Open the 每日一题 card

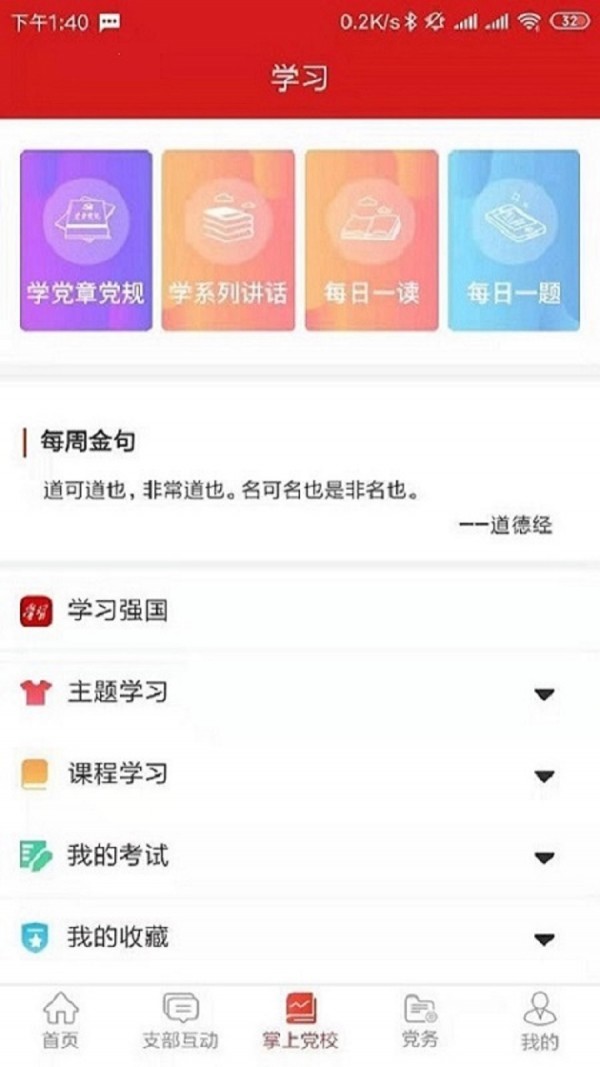coord(514,240)
